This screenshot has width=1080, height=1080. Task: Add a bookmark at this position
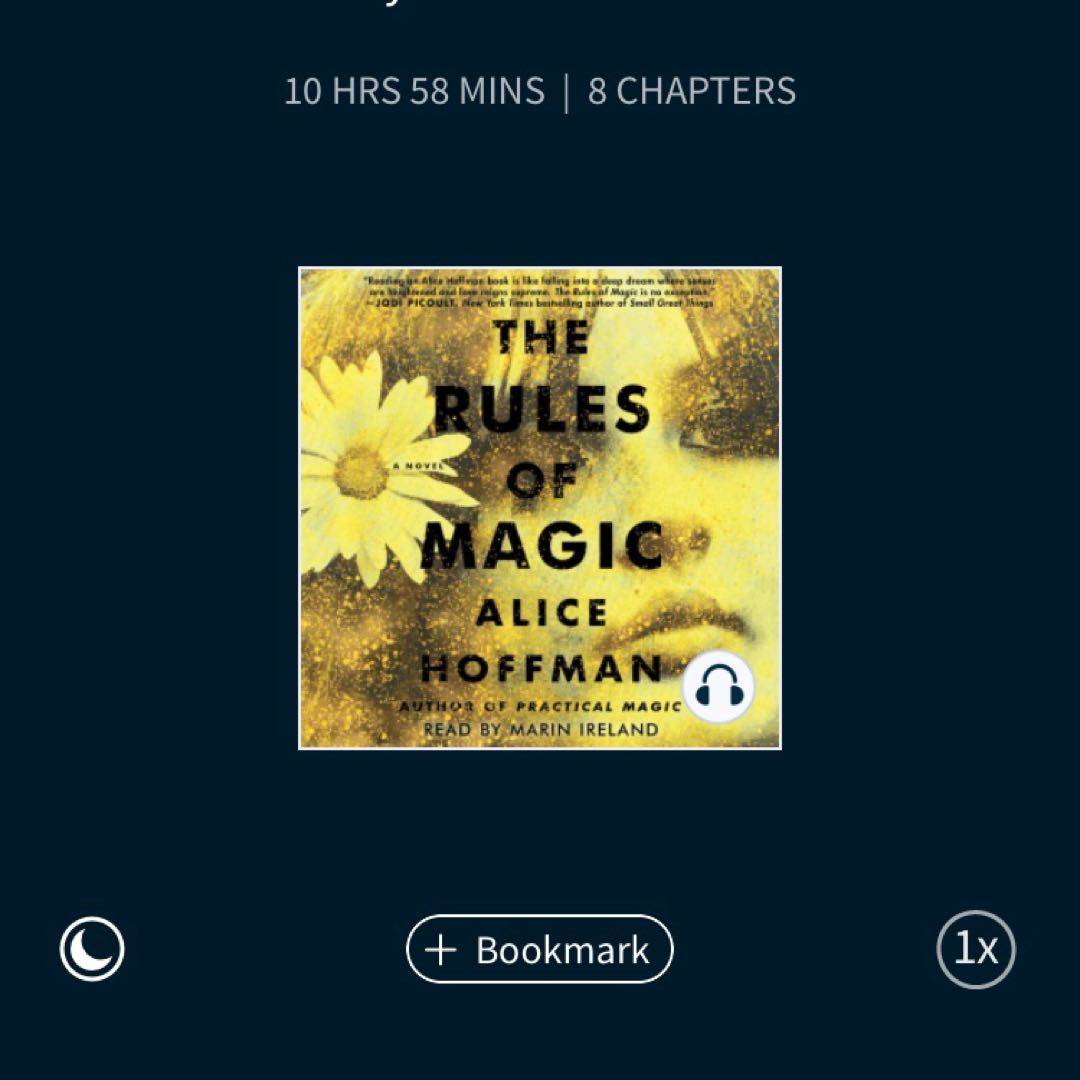(x=540, y=949)
